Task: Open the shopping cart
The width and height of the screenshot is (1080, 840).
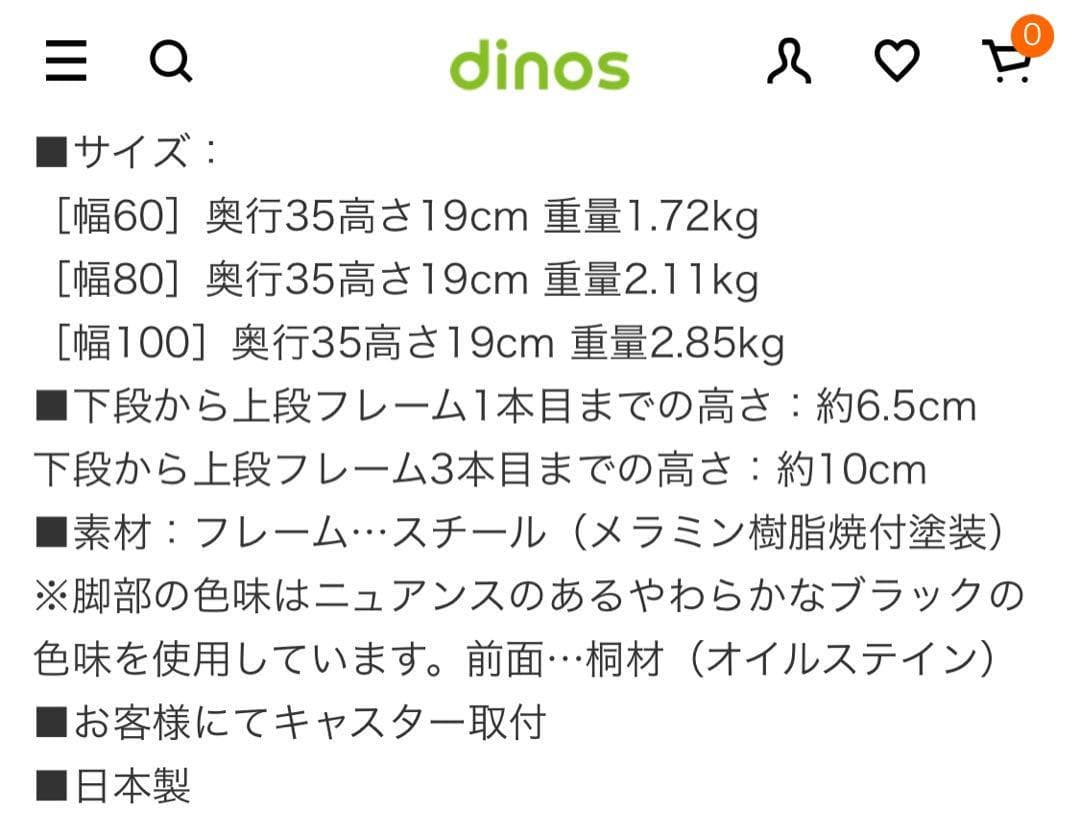Action: coord(1006,62)
